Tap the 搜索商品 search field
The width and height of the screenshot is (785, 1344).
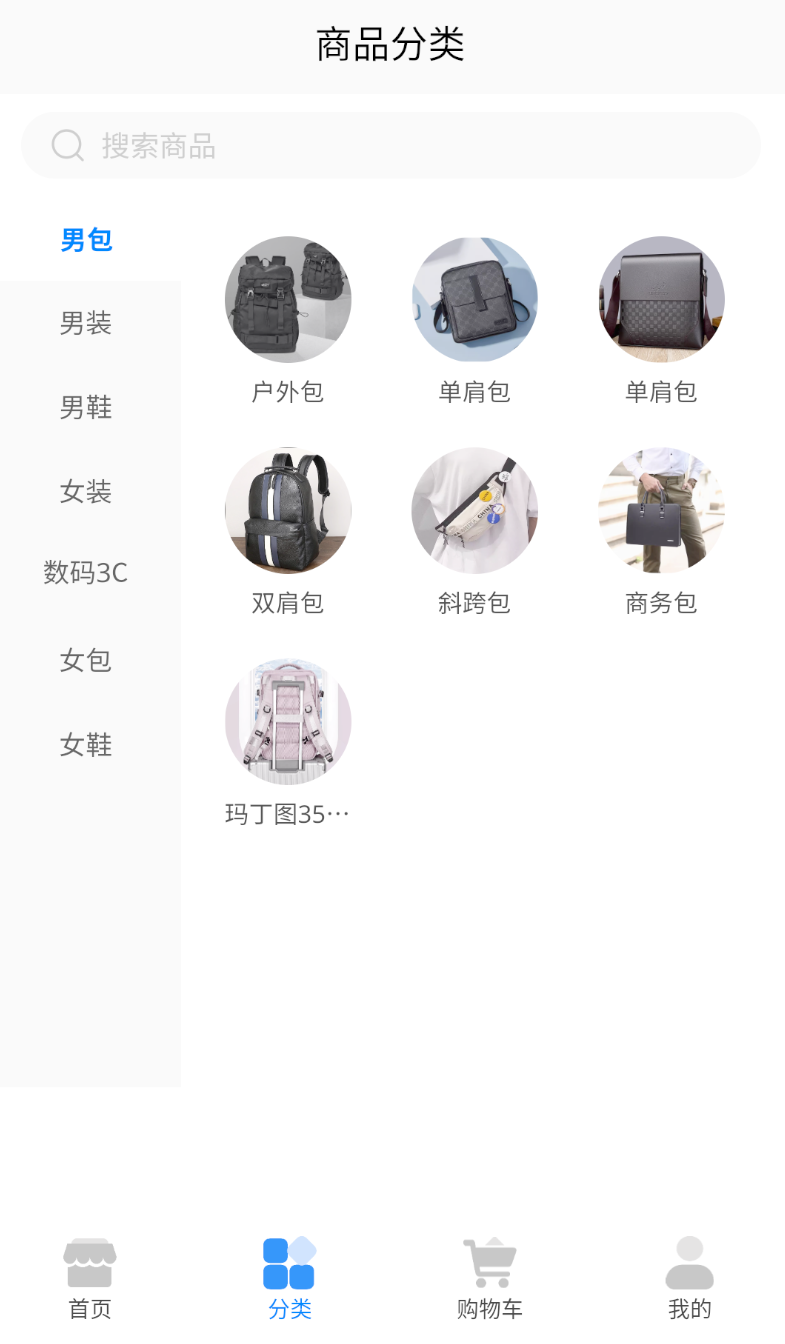coord(391,146)
